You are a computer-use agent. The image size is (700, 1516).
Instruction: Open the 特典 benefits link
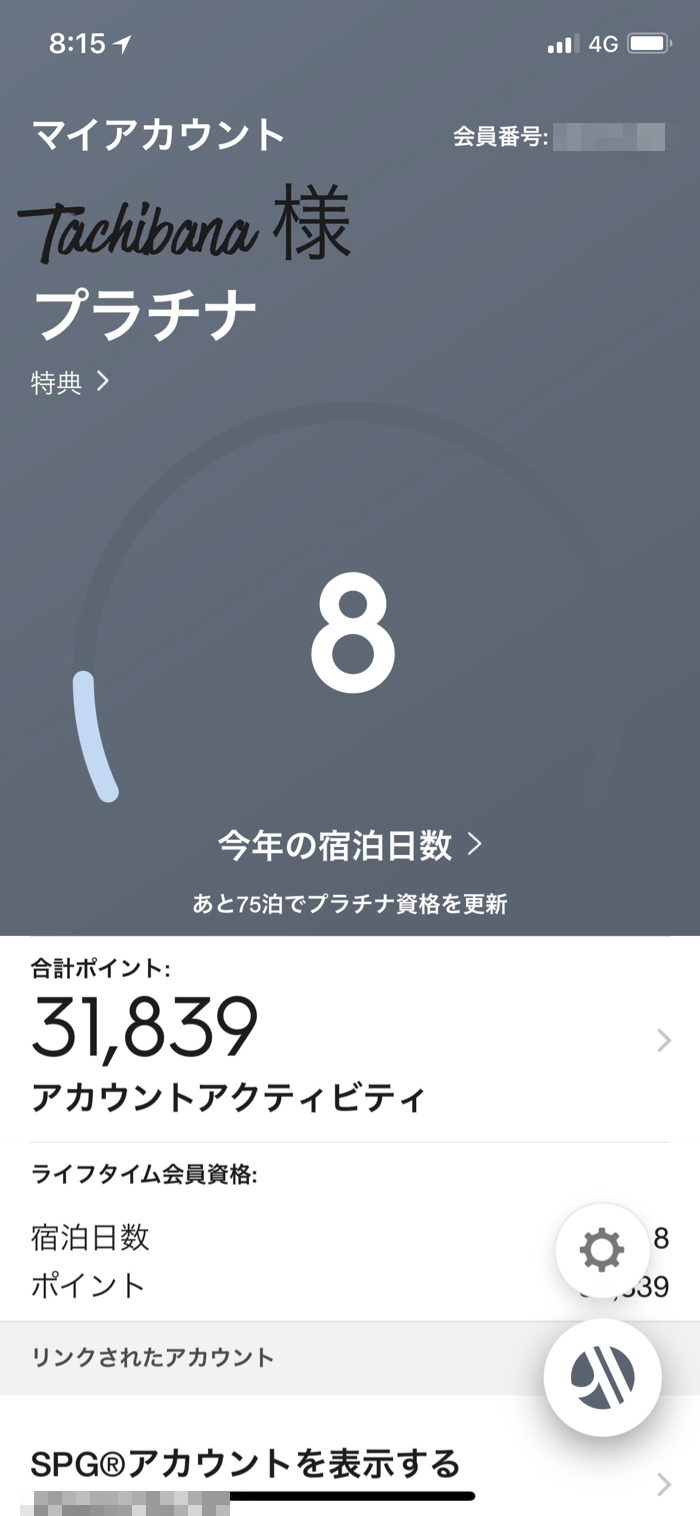point(70,382)
